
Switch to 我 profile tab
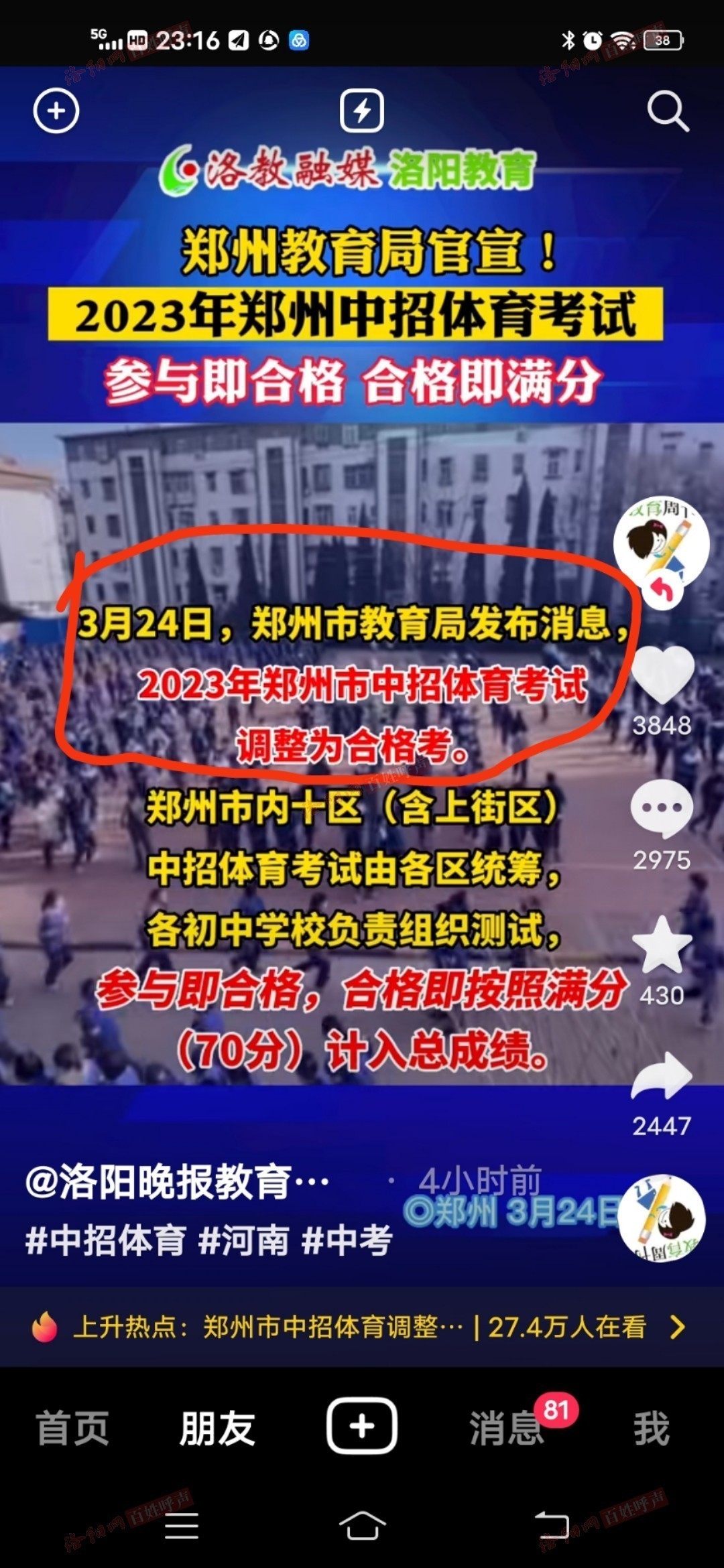(652, 1427)
